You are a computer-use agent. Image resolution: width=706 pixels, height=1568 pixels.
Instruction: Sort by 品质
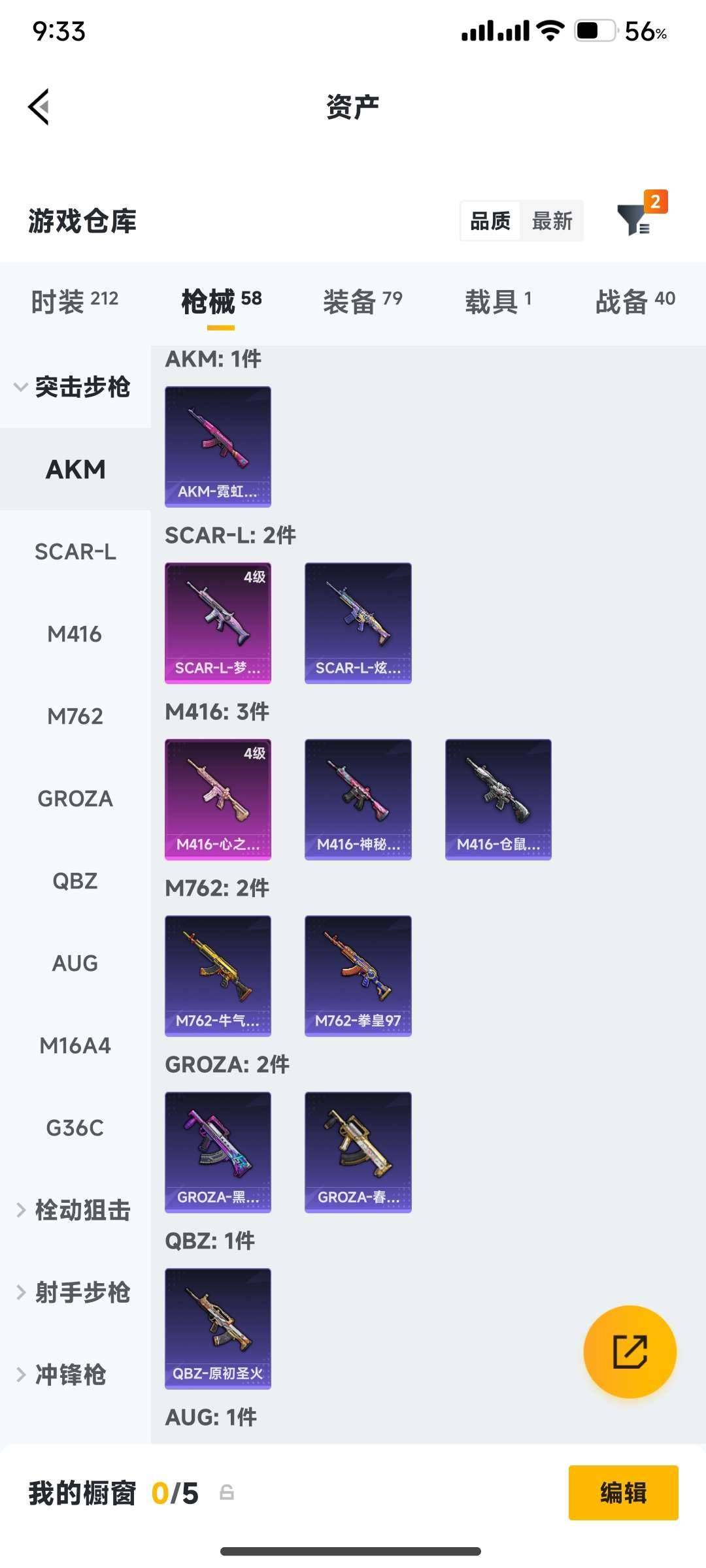coord(490,221)
